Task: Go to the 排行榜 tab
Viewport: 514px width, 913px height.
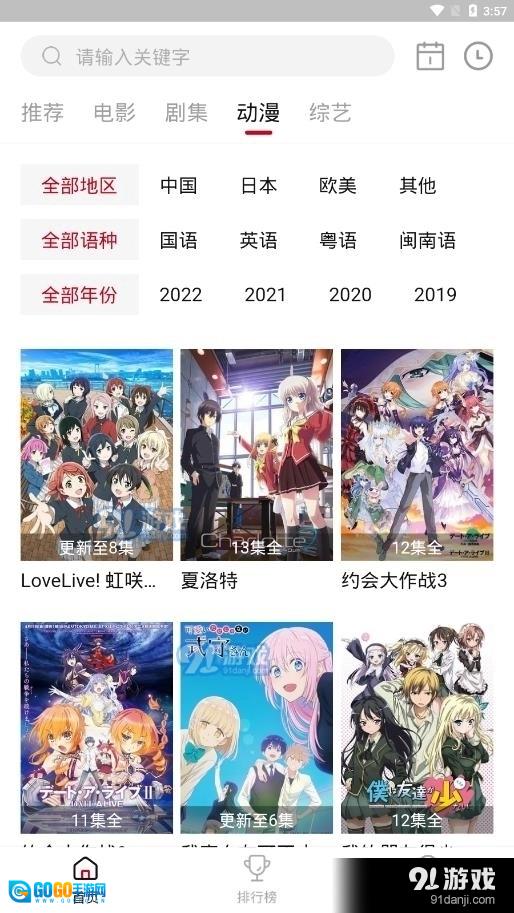Action: point(257,879)
